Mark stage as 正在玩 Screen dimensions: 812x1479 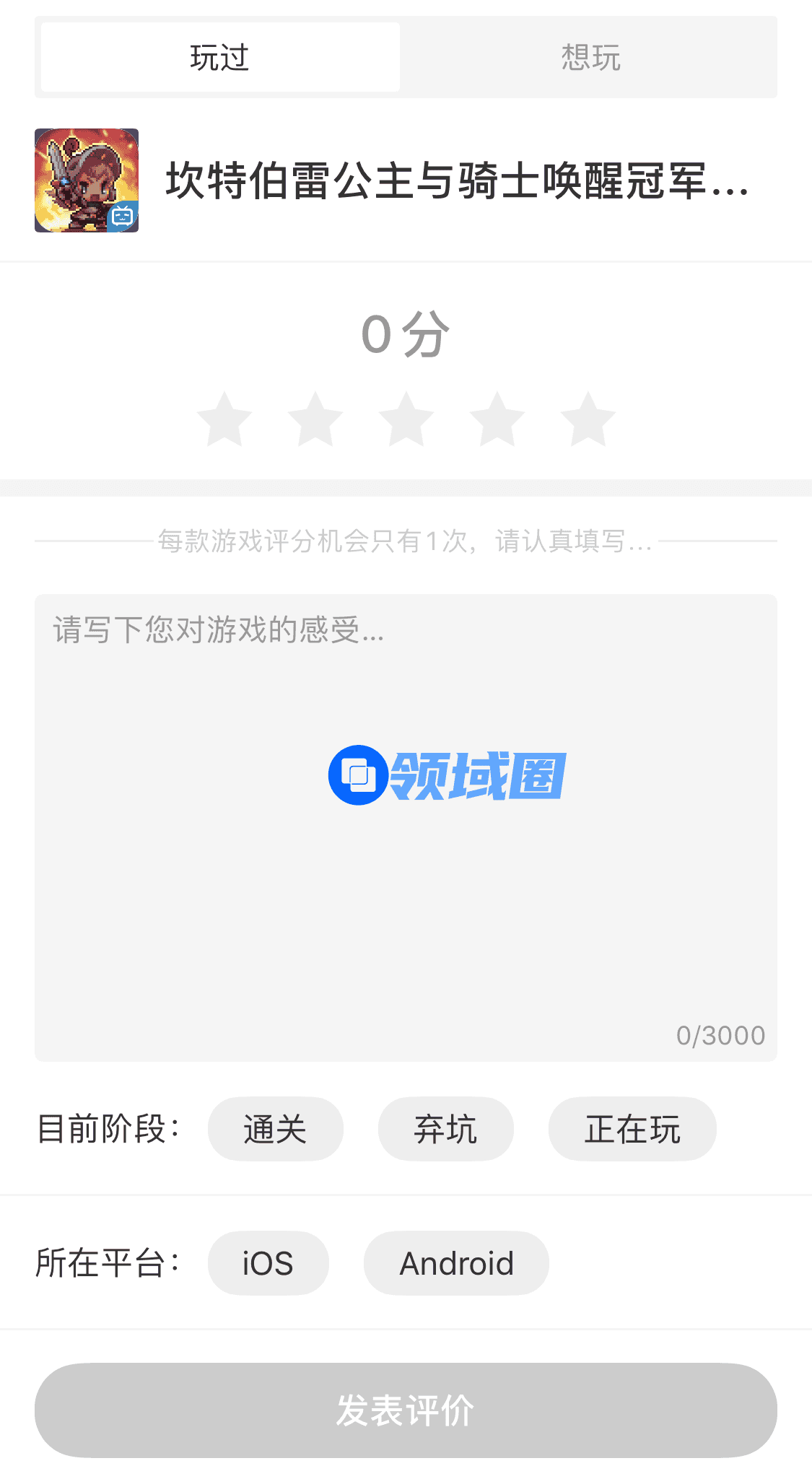(632, 1129)
